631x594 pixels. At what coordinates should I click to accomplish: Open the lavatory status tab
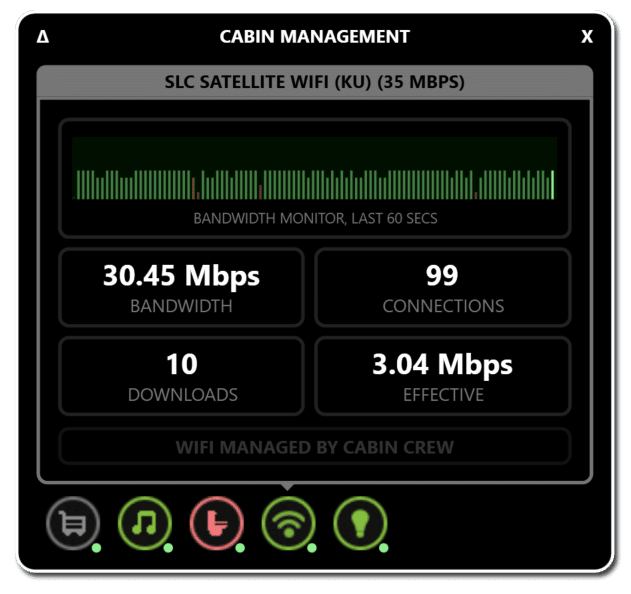(x=216, y=522)
